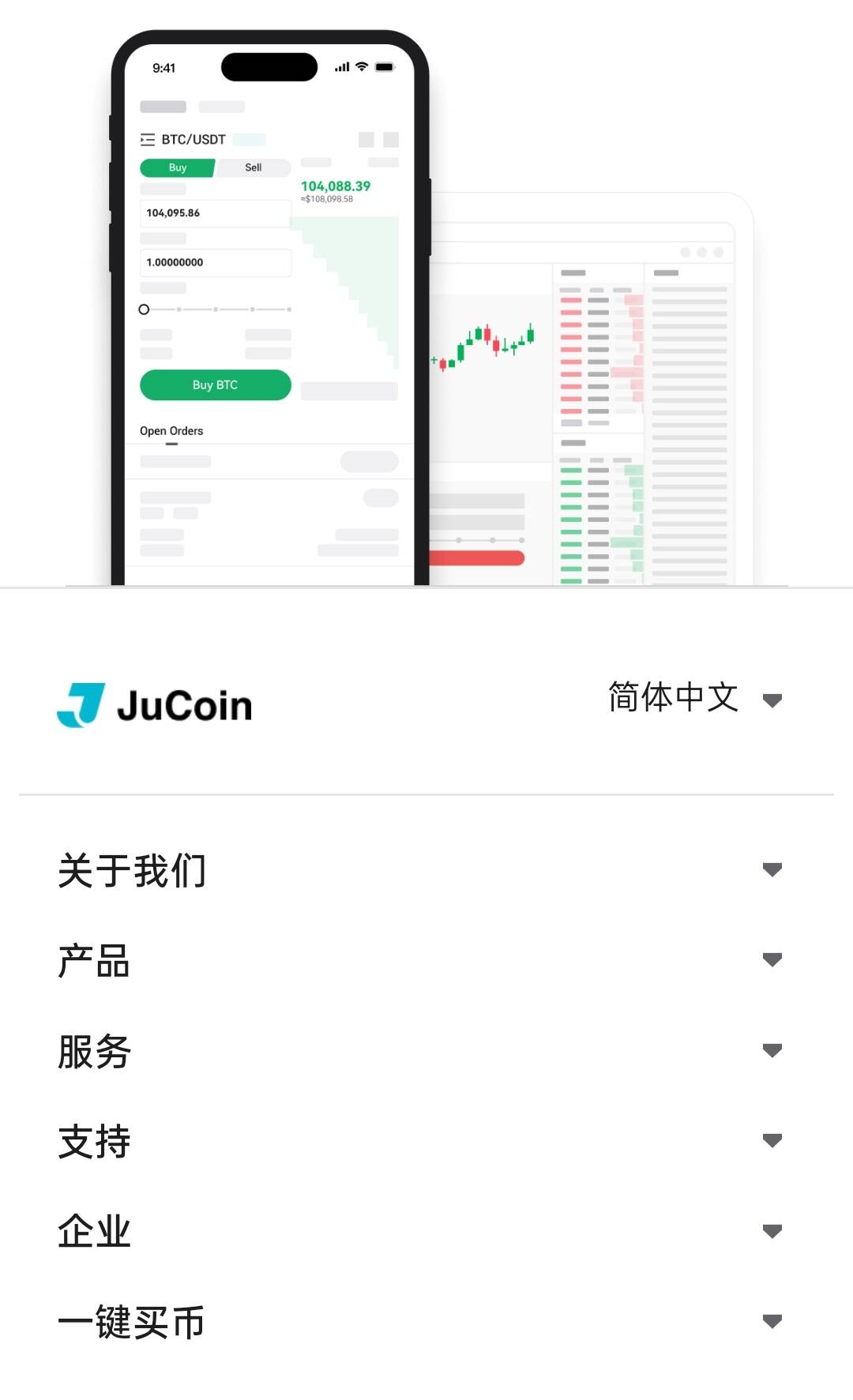
Task: Expand the 一键买币 section
Action: (771, 1321)
